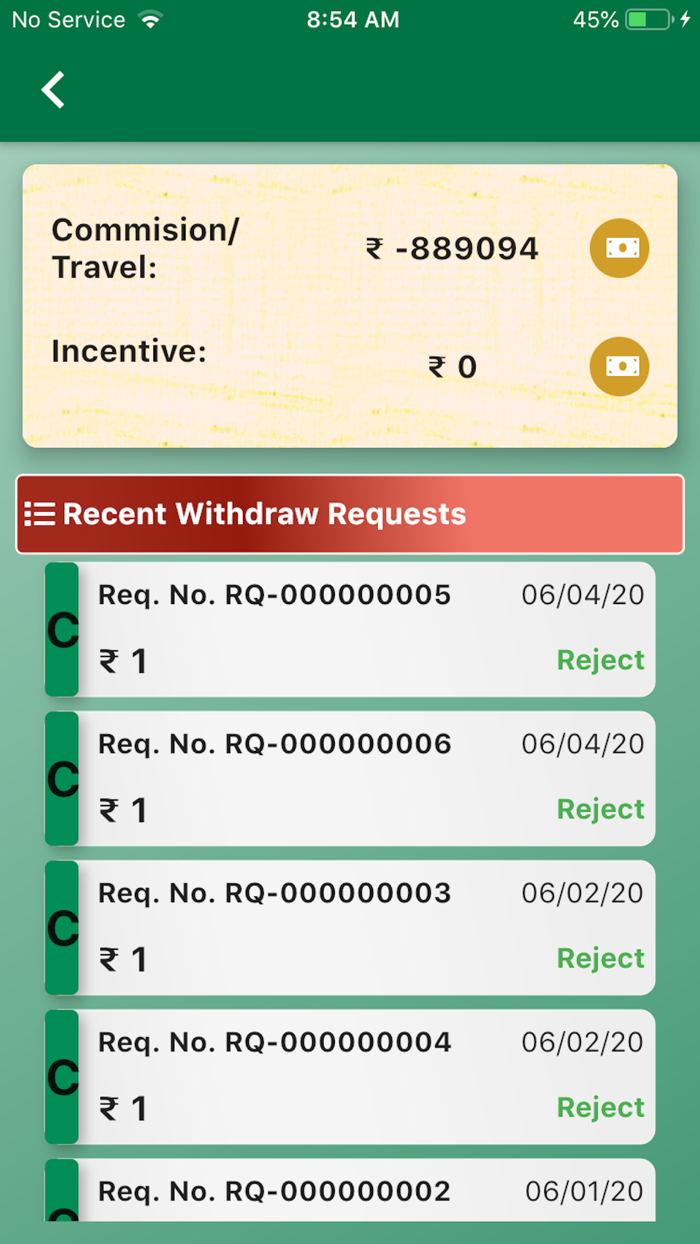Open withdraw request RQ-000000006
The height and width of the screenshot is (1244, 700).
tap(350, 778)
